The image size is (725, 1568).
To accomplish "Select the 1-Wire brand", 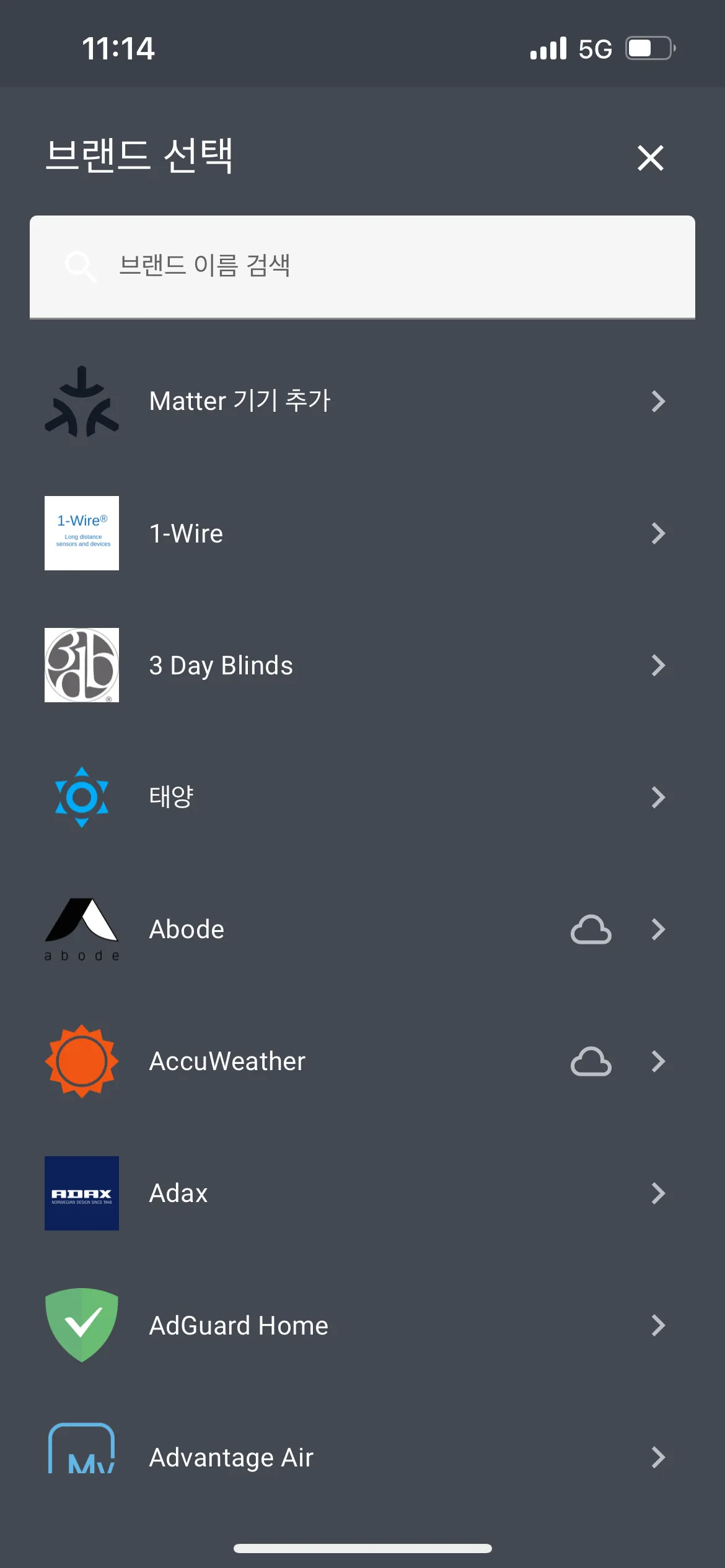I will coord(362,533).
